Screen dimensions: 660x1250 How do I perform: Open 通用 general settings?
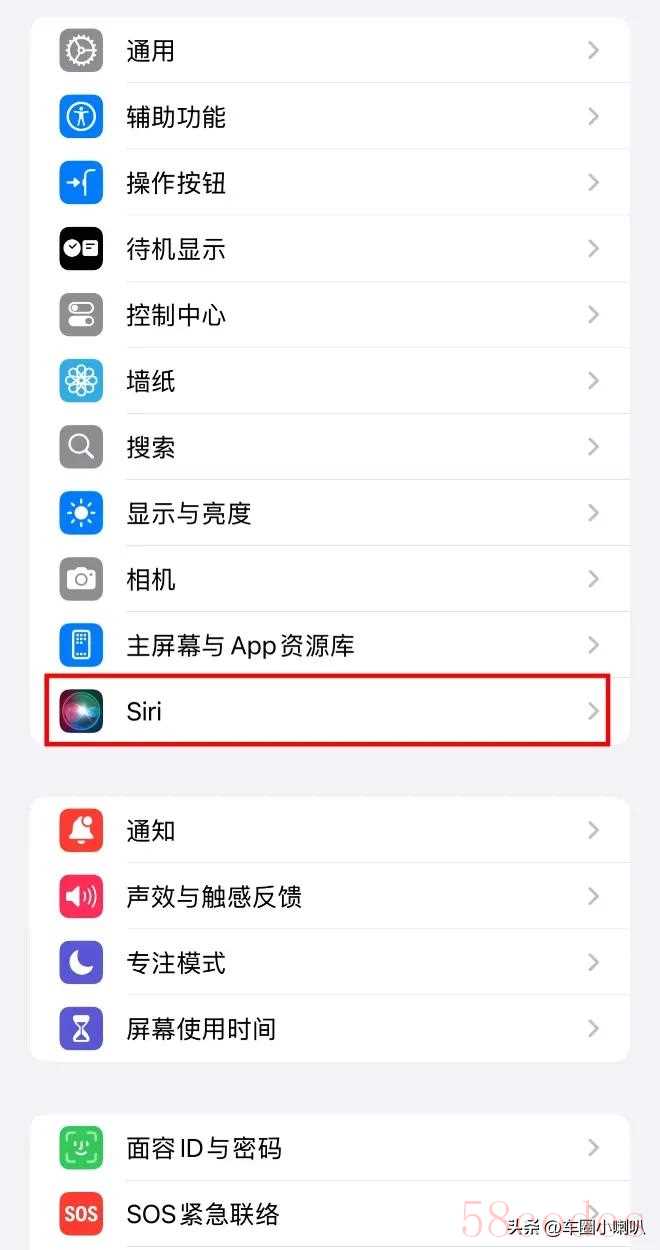[x=330, y=50]
